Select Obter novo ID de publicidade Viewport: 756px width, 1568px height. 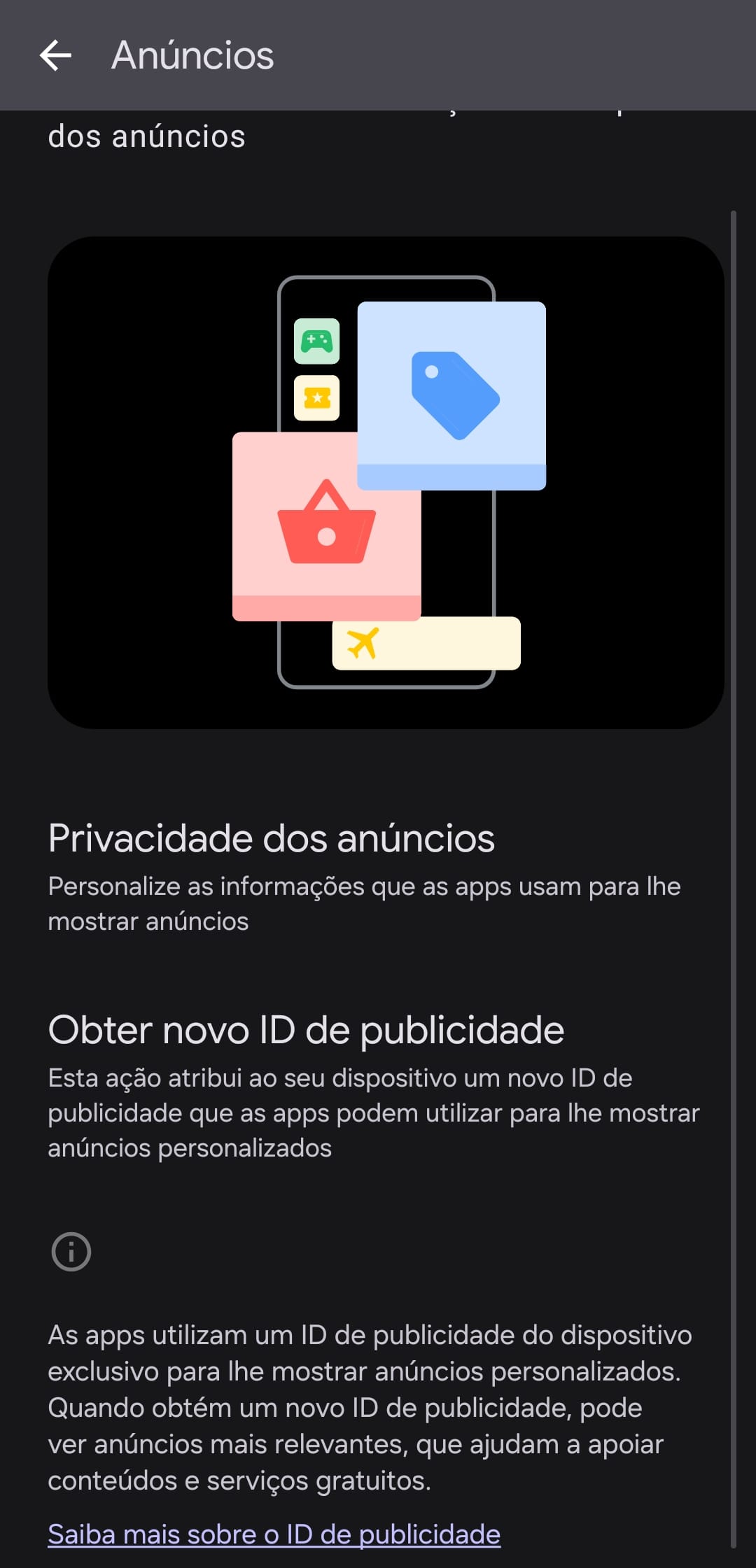pyautogui.click(x=364, y=1085)
